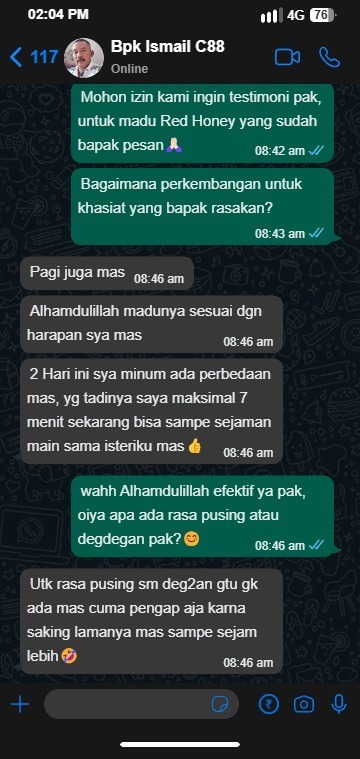Go back to the chat list
Screen dimensions: 360x759
coord(33,58)
